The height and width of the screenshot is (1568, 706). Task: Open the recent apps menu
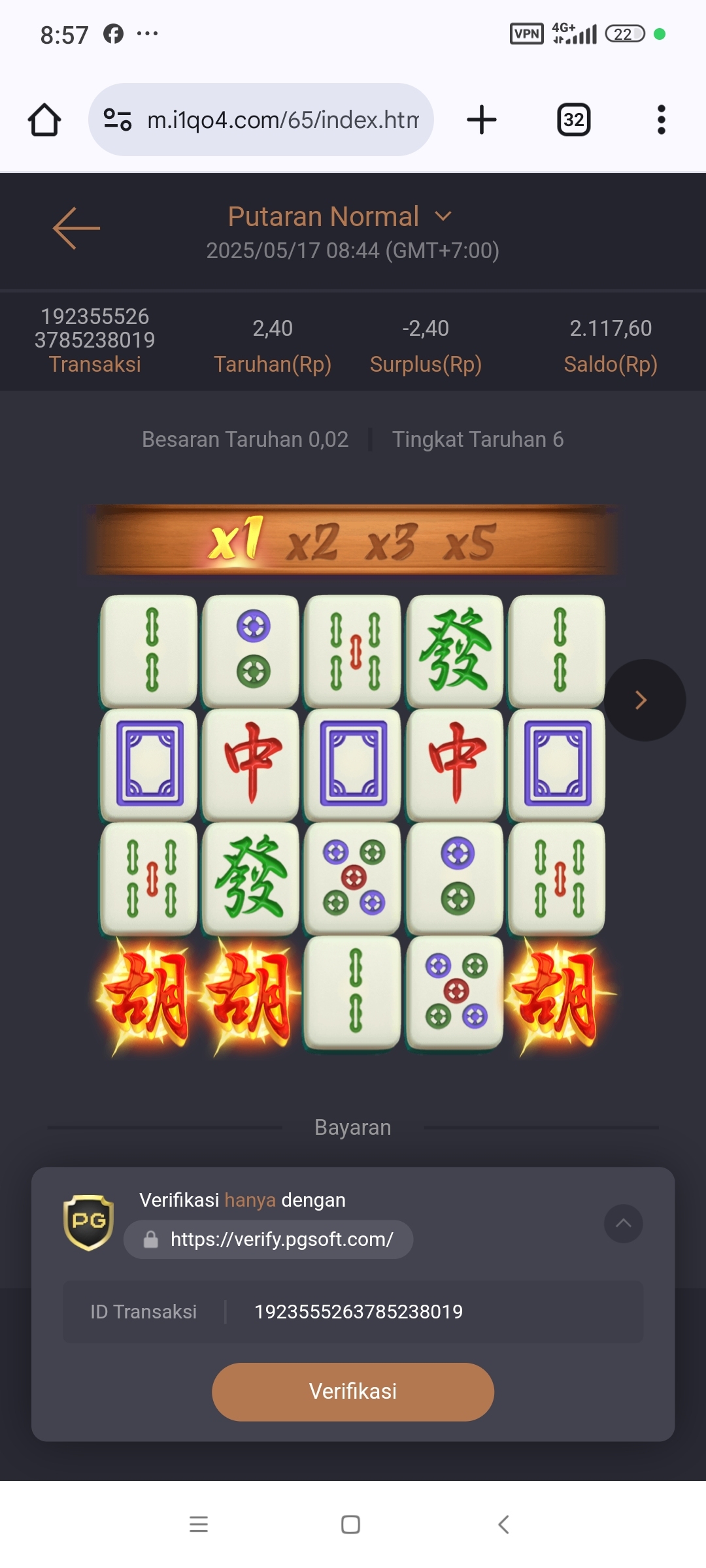[199, 1524]
